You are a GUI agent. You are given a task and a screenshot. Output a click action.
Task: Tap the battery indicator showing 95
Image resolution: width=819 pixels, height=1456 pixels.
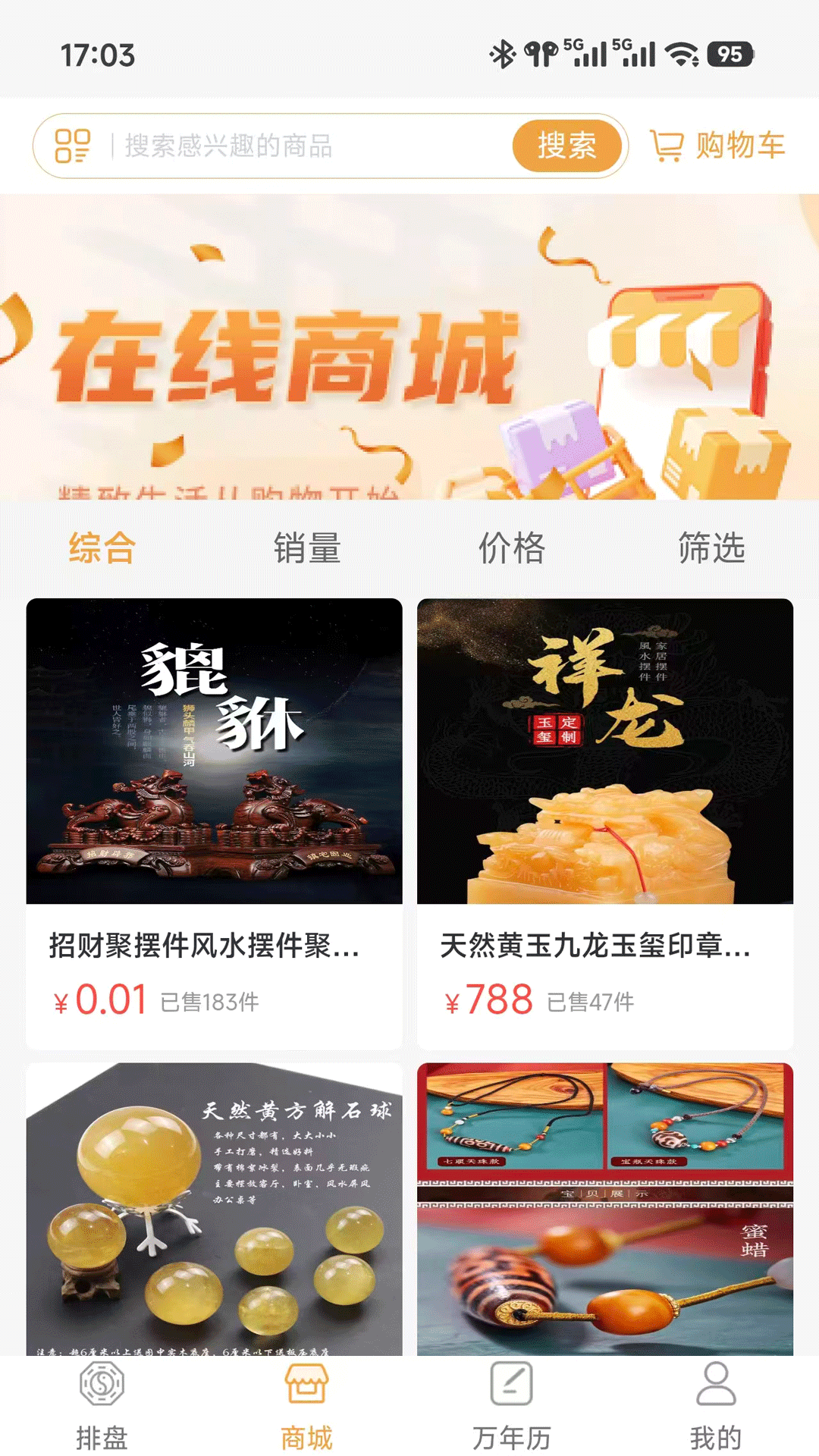tap(730, 54)
